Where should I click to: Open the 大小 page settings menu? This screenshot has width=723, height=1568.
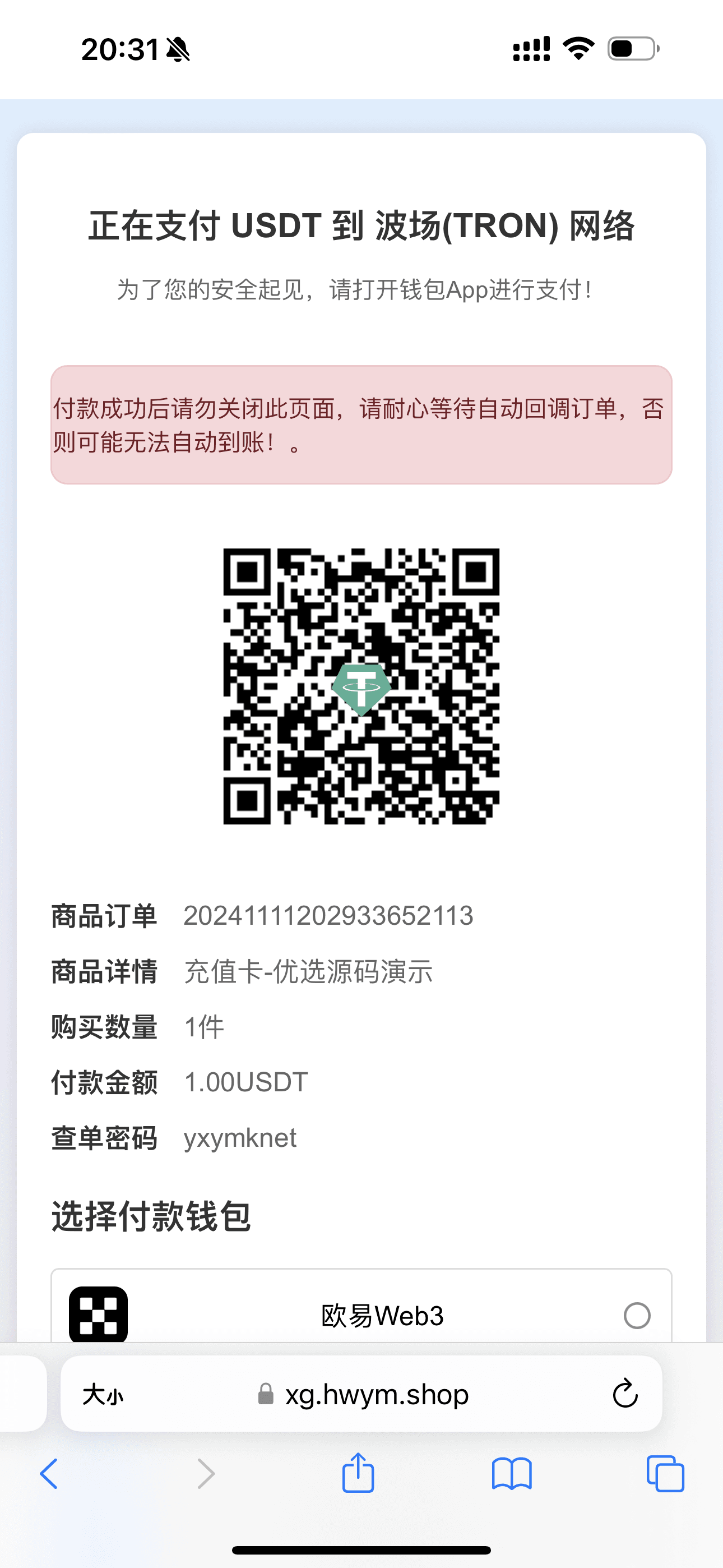[x=103, y=1395]
